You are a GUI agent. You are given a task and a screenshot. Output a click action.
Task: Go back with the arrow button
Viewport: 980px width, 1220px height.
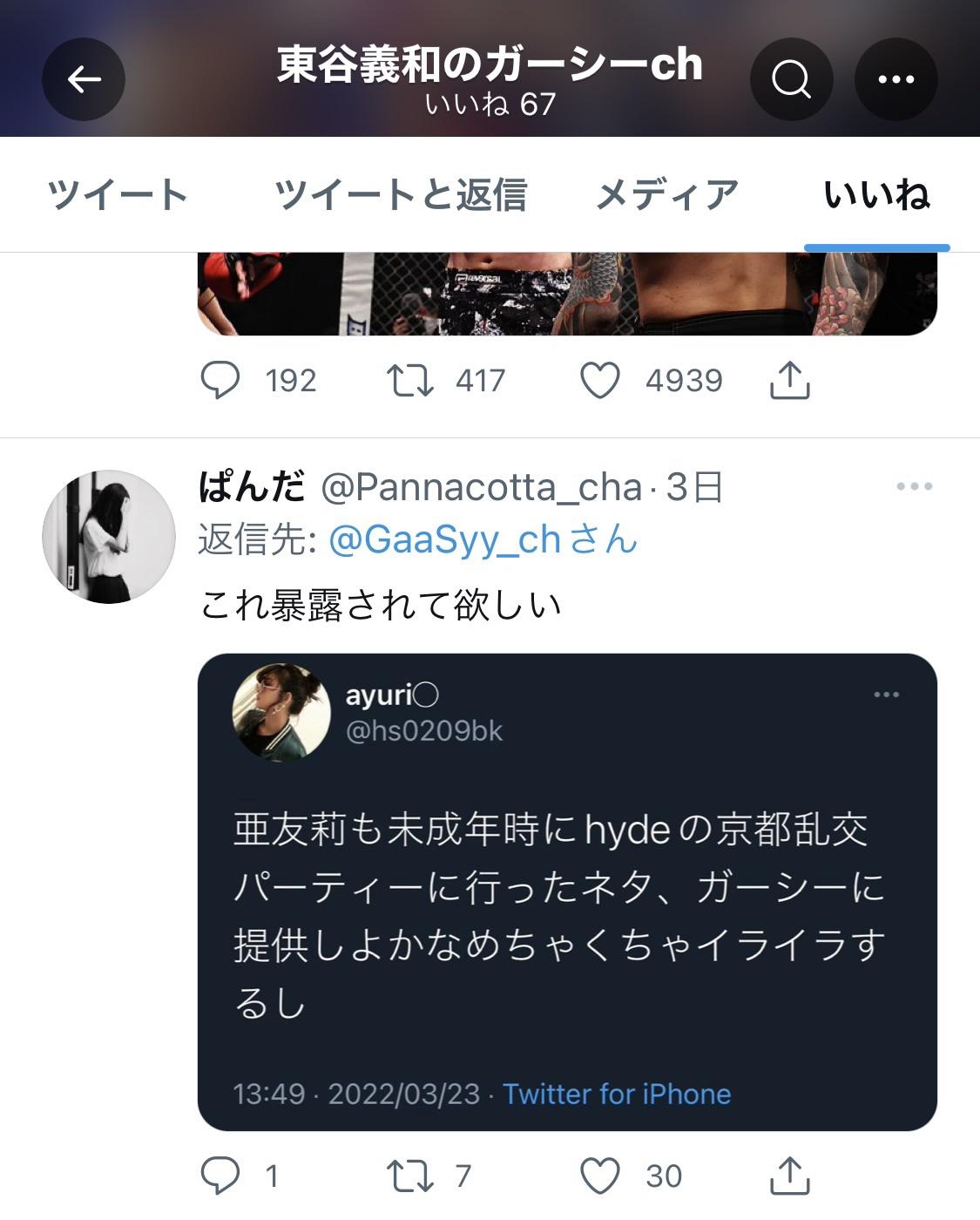(84, 79)
